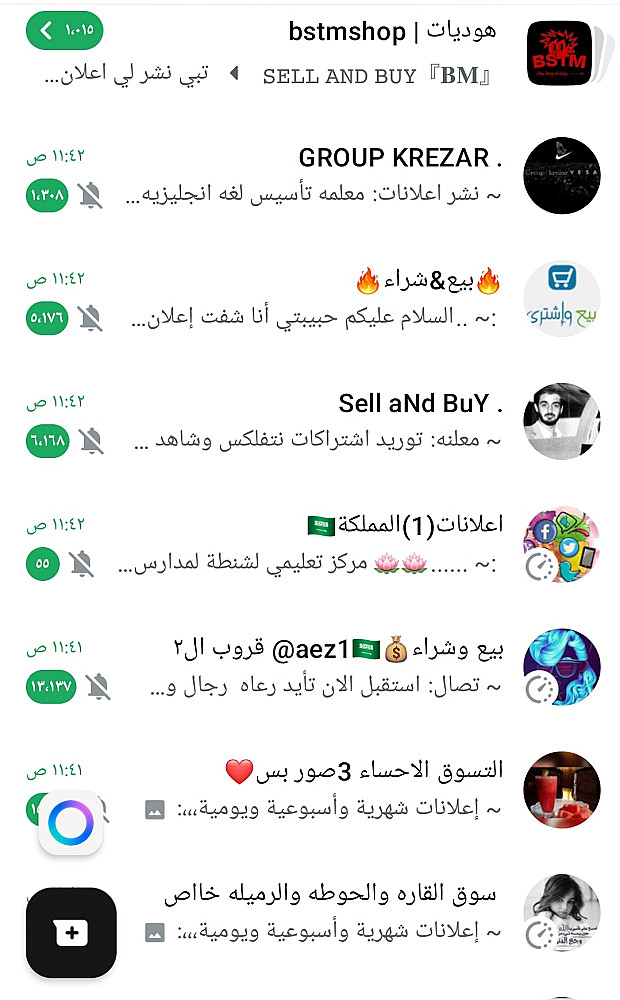View the Sell aNd BuY profile picture

click(562, 421)
